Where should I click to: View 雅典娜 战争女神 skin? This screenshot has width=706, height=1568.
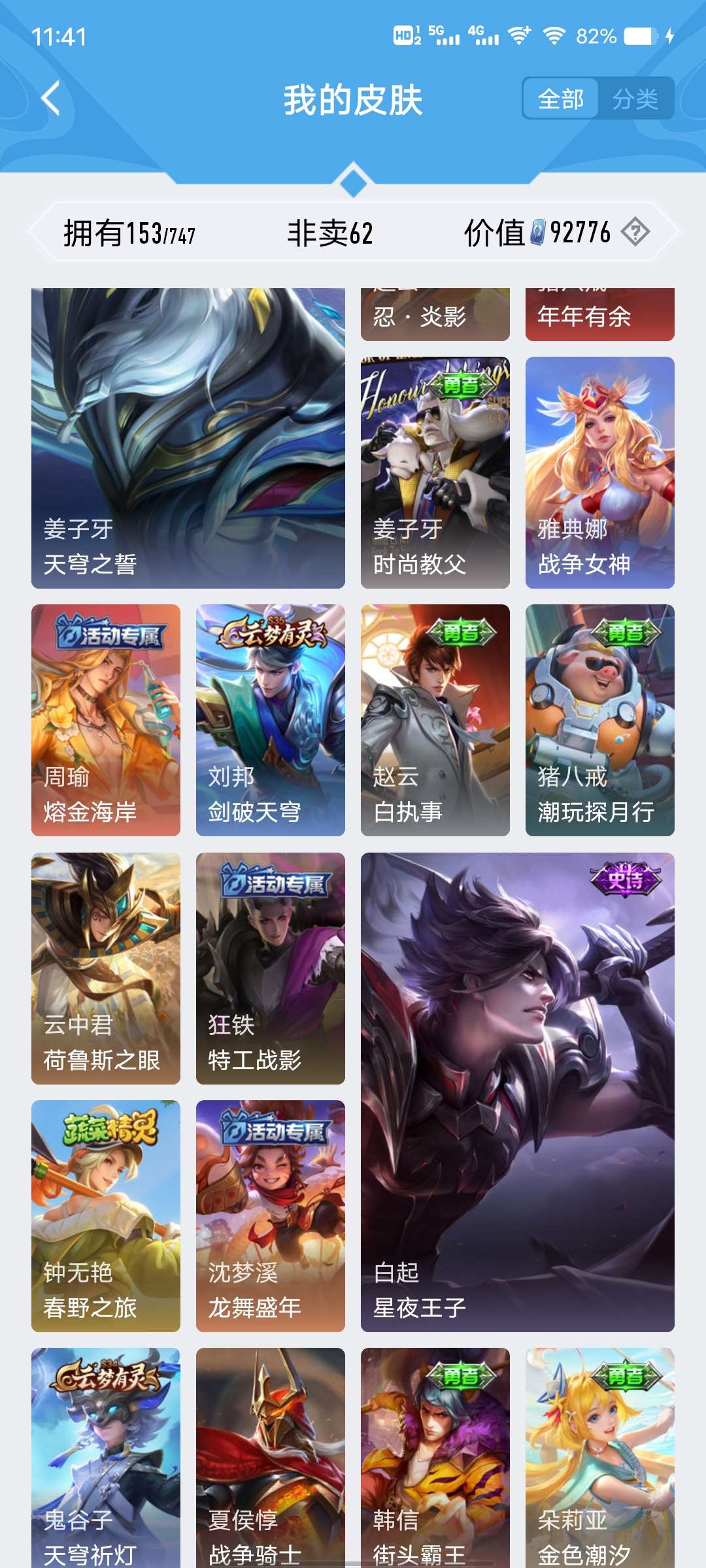click(599, 472)
